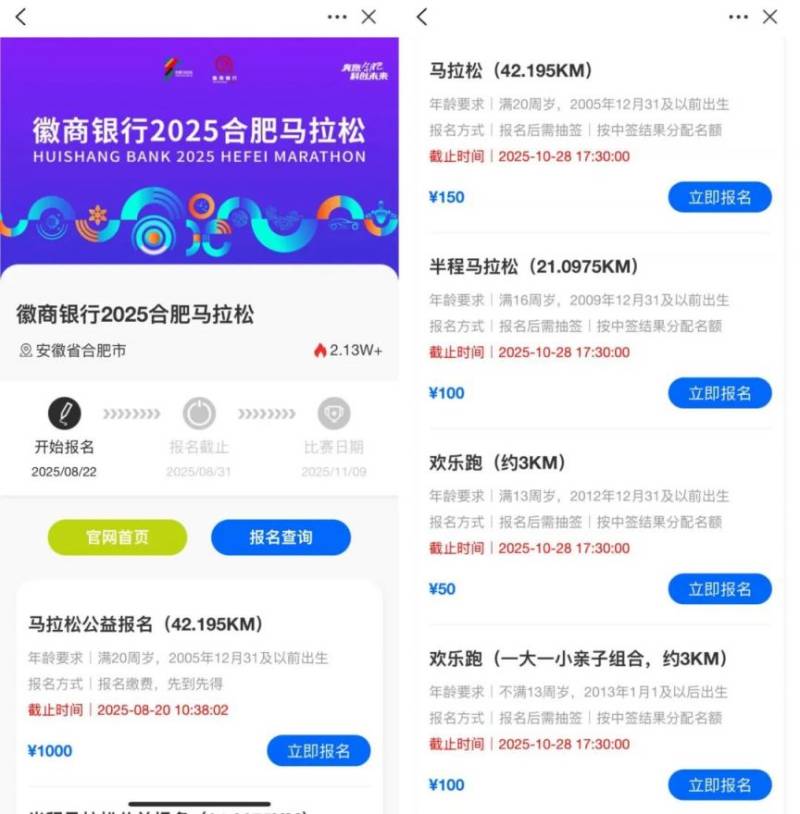800x814 pixels.
Task: Open the 官网首页 homepage button
Action: (x=116, y=537)
